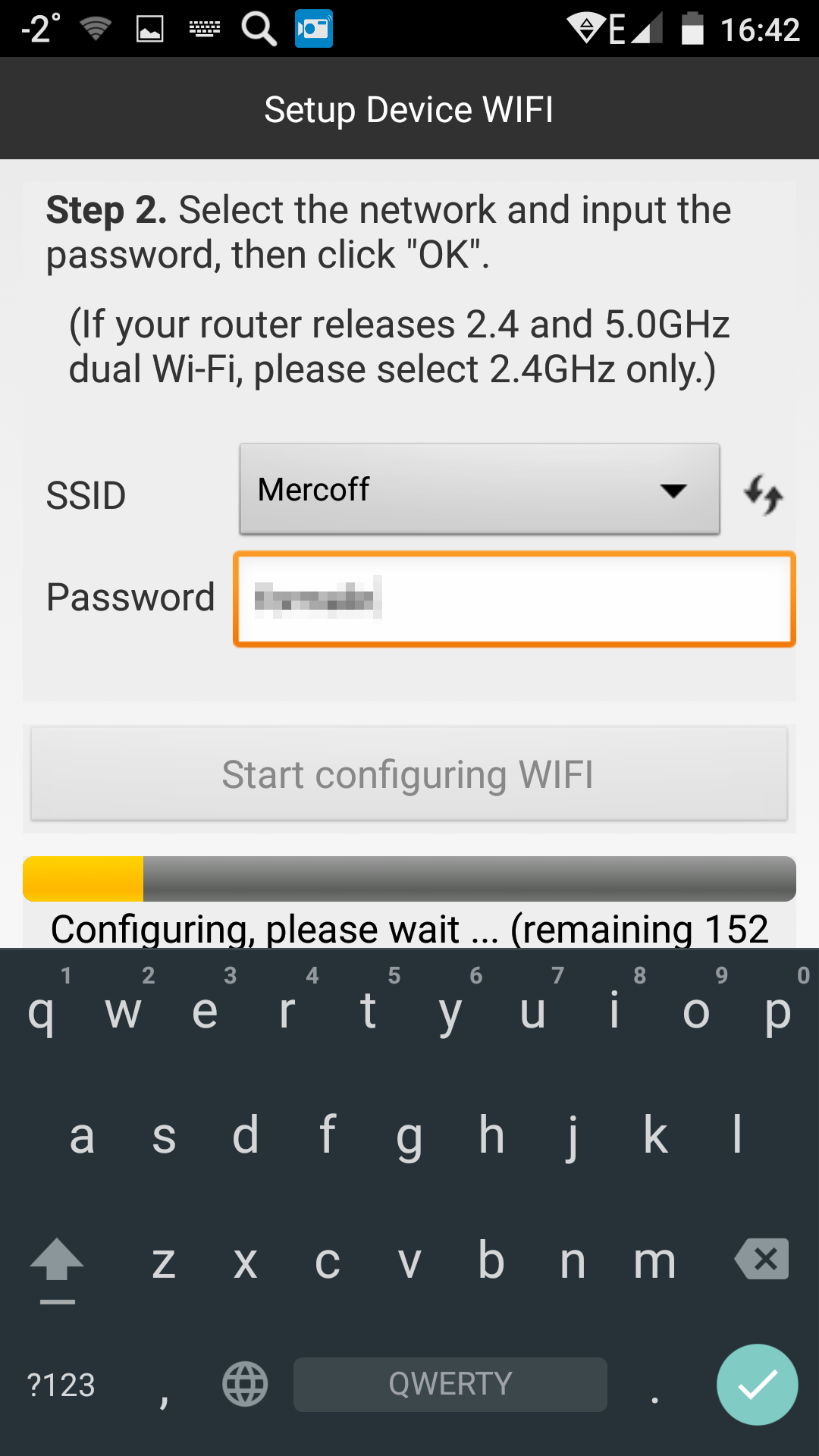
Task: Tap the backspace key on keyboard
Action: [762, 1260]
